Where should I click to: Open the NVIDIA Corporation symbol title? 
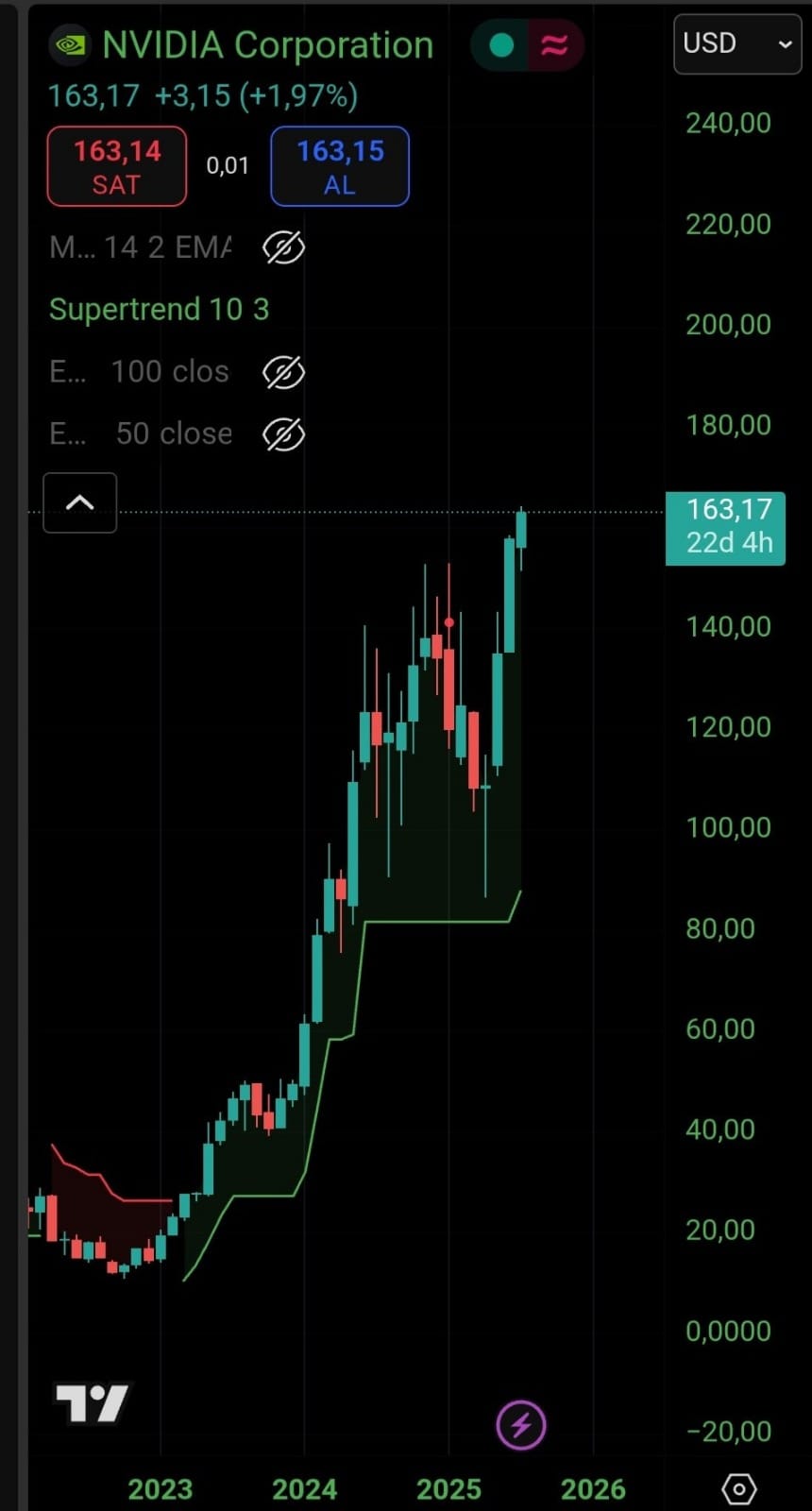pyautogui.click(x=266, y=45)
